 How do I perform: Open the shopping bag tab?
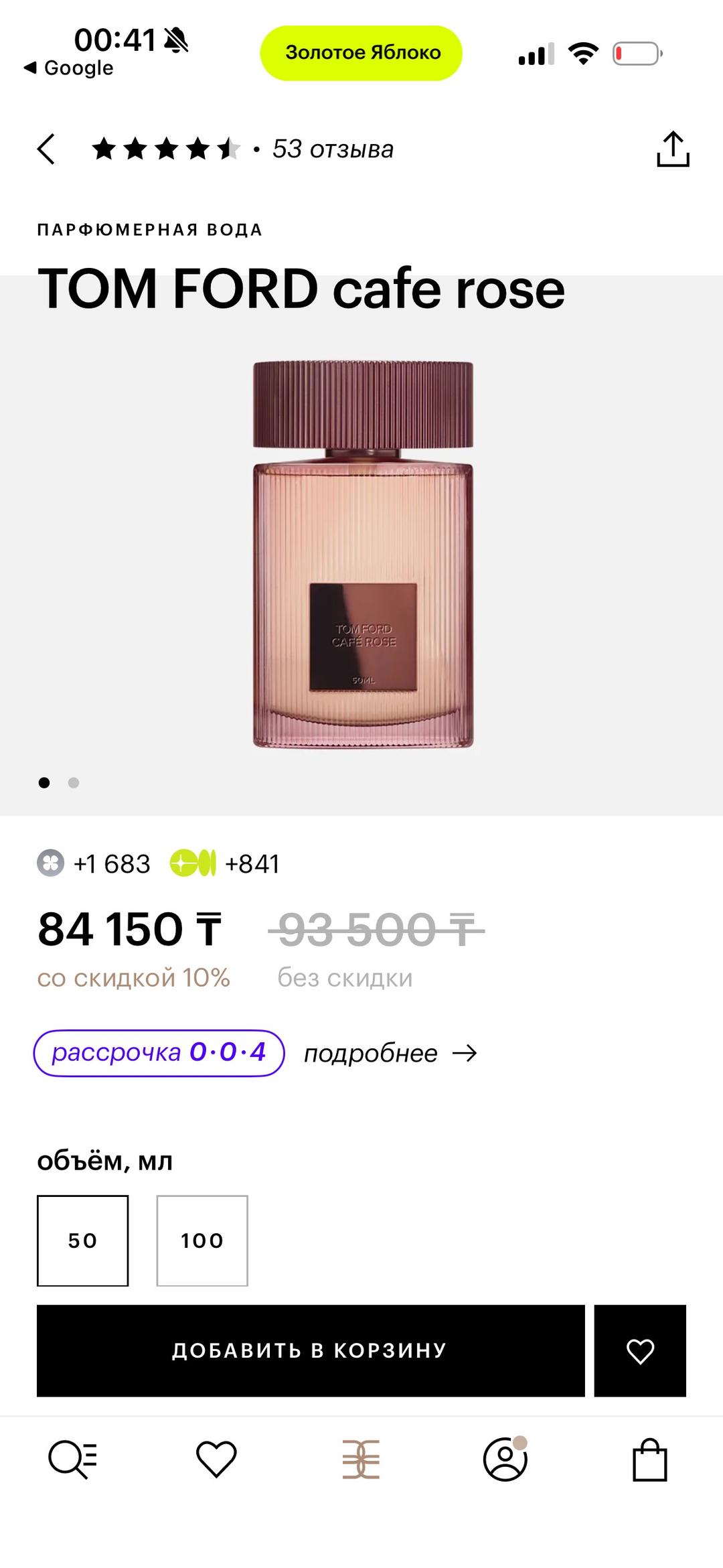click(x=650, y=1459)
